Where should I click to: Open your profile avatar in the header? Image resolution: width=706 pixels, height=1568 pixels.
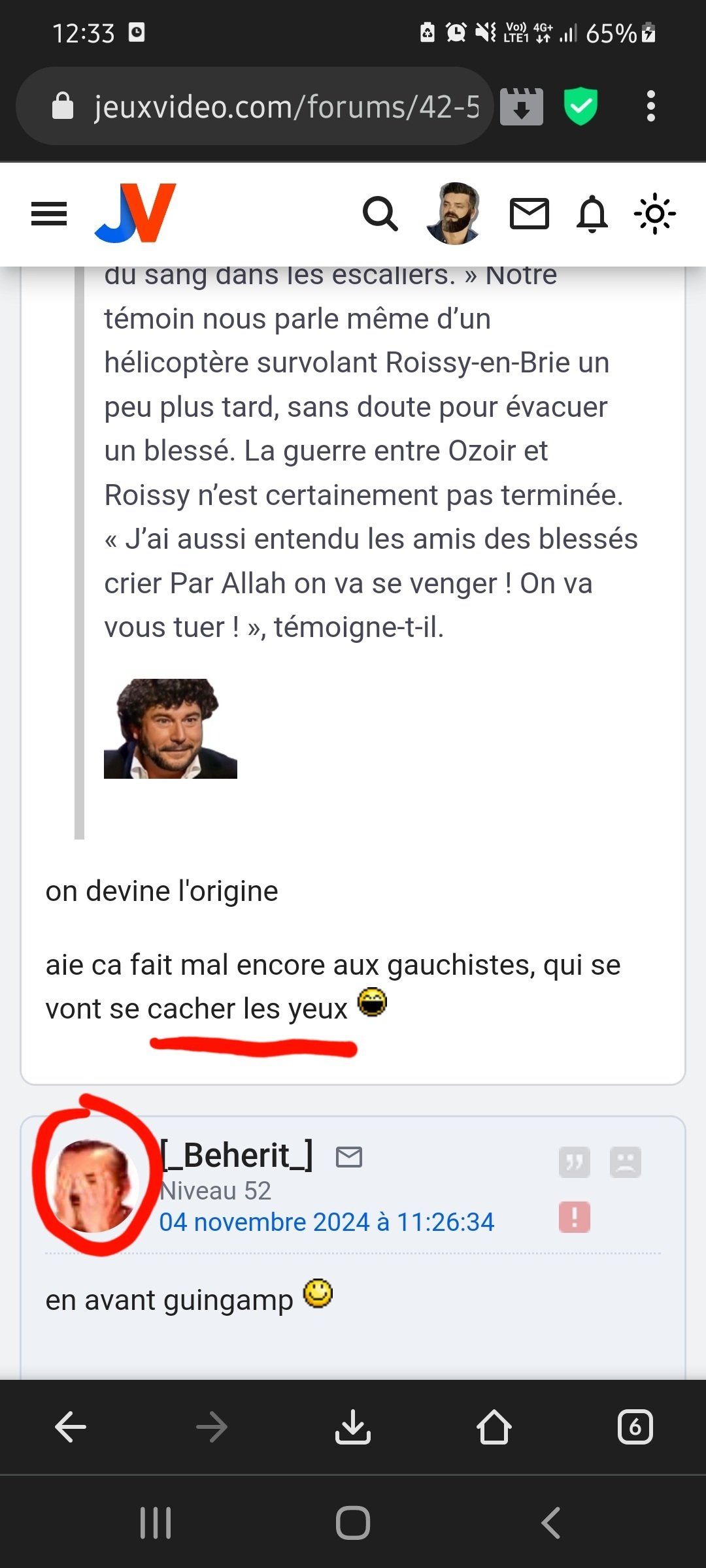(454, 213)
